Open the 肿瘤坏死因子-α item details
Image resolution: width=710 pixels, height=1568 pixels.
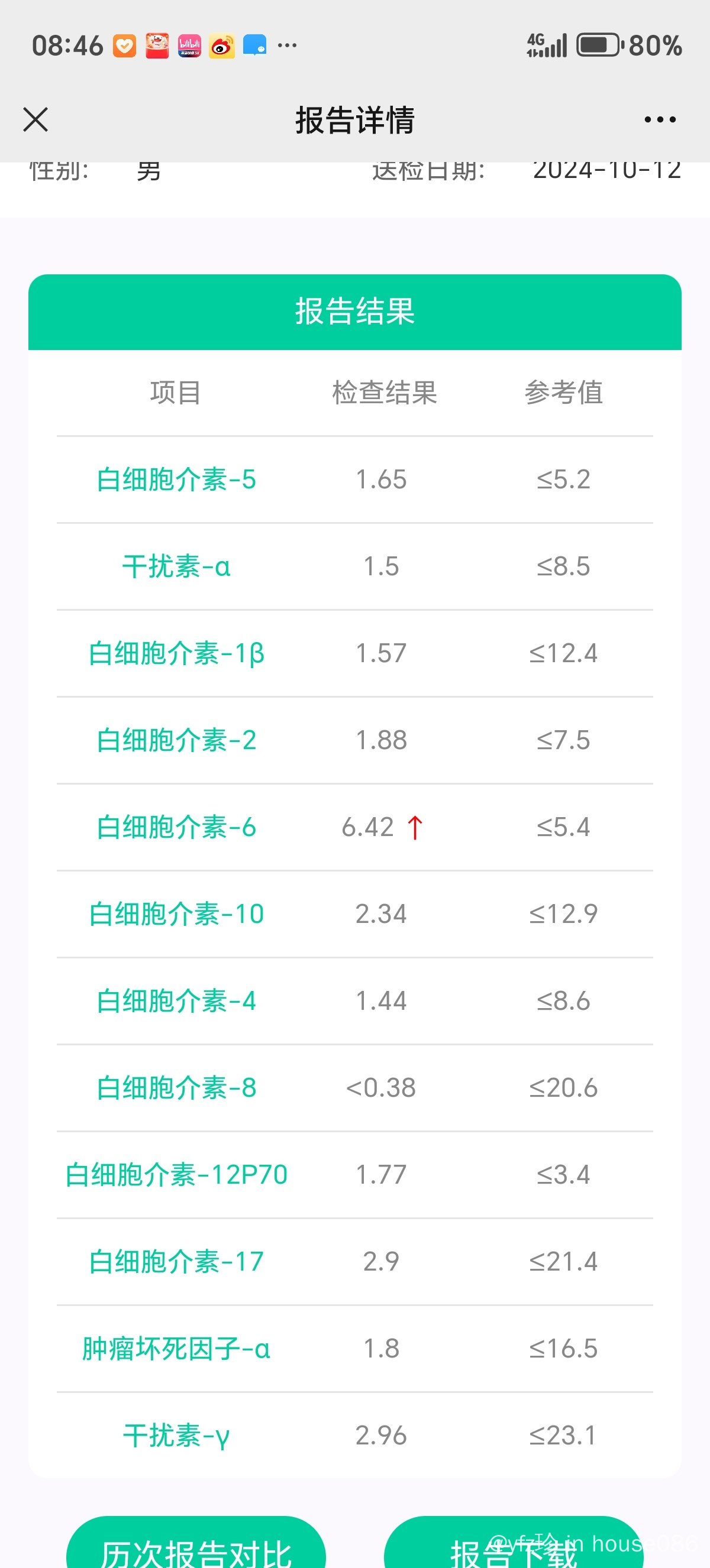(176, 1349)
